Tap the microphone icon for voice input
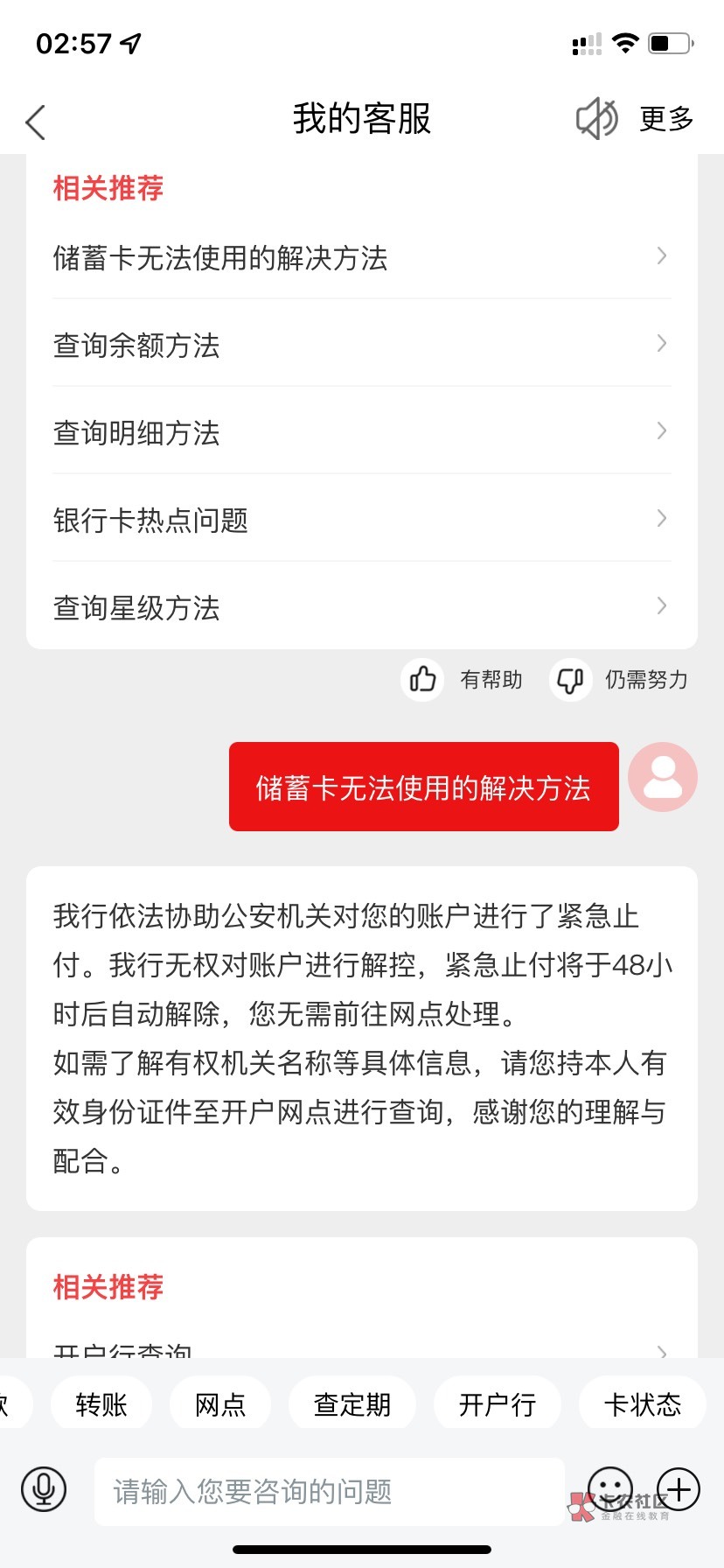Image resolution: width=724 pixels, height=1568 pixels. tap(43, 1488)
